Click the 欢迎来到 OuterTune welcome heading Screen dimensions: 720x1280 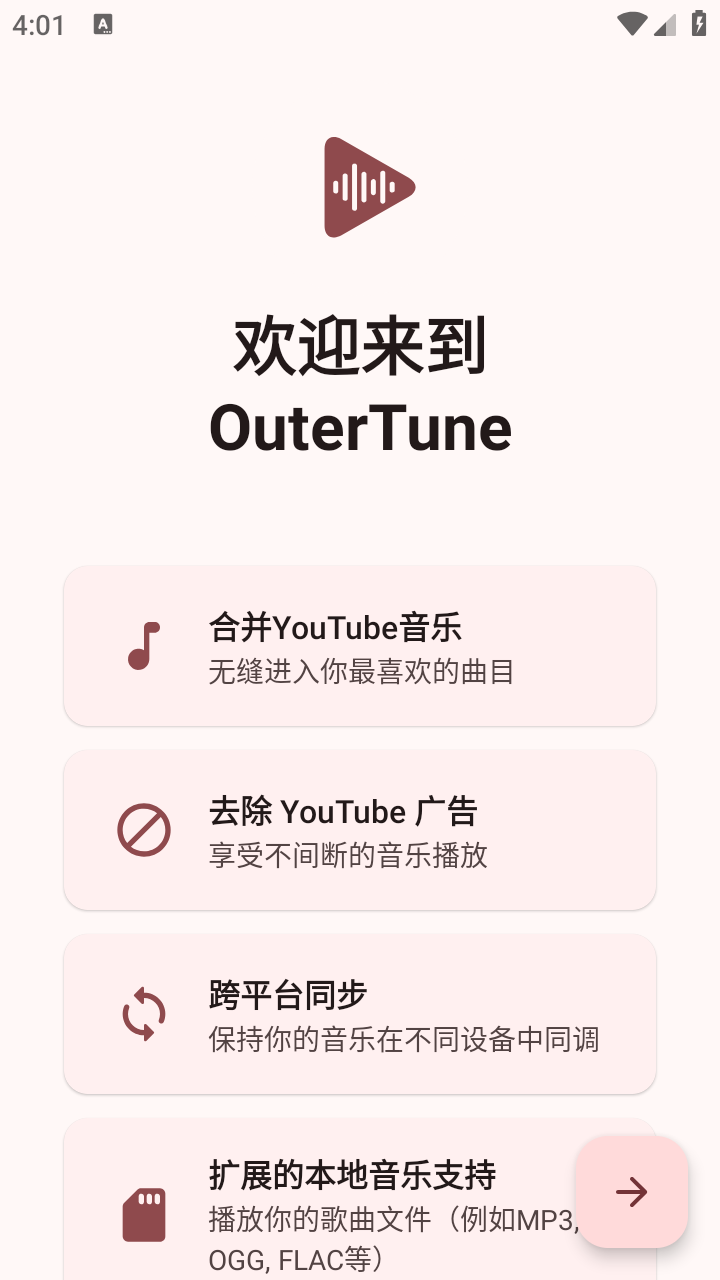[x=360, y=383]
